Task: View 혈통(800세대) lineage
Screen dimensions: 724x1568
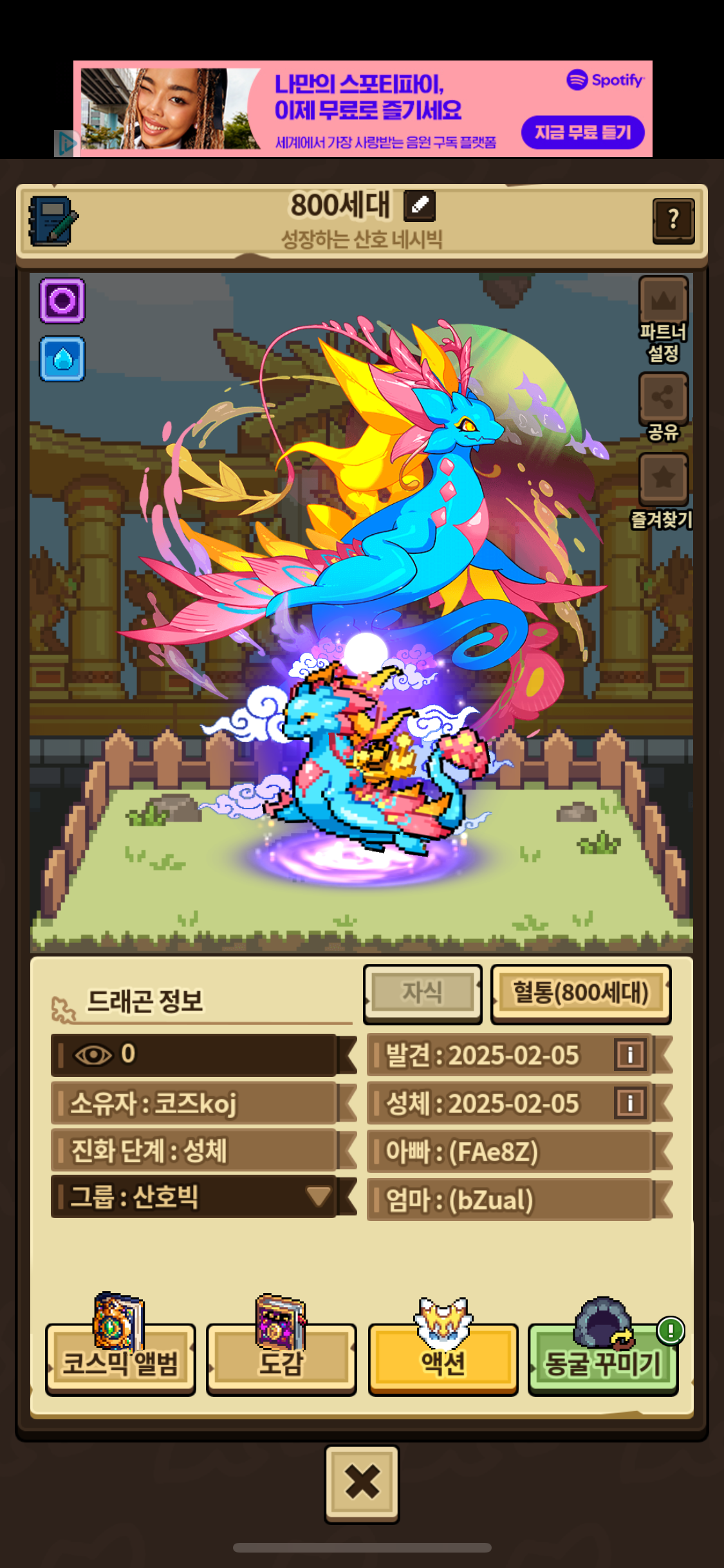Action: coord(580,993)
